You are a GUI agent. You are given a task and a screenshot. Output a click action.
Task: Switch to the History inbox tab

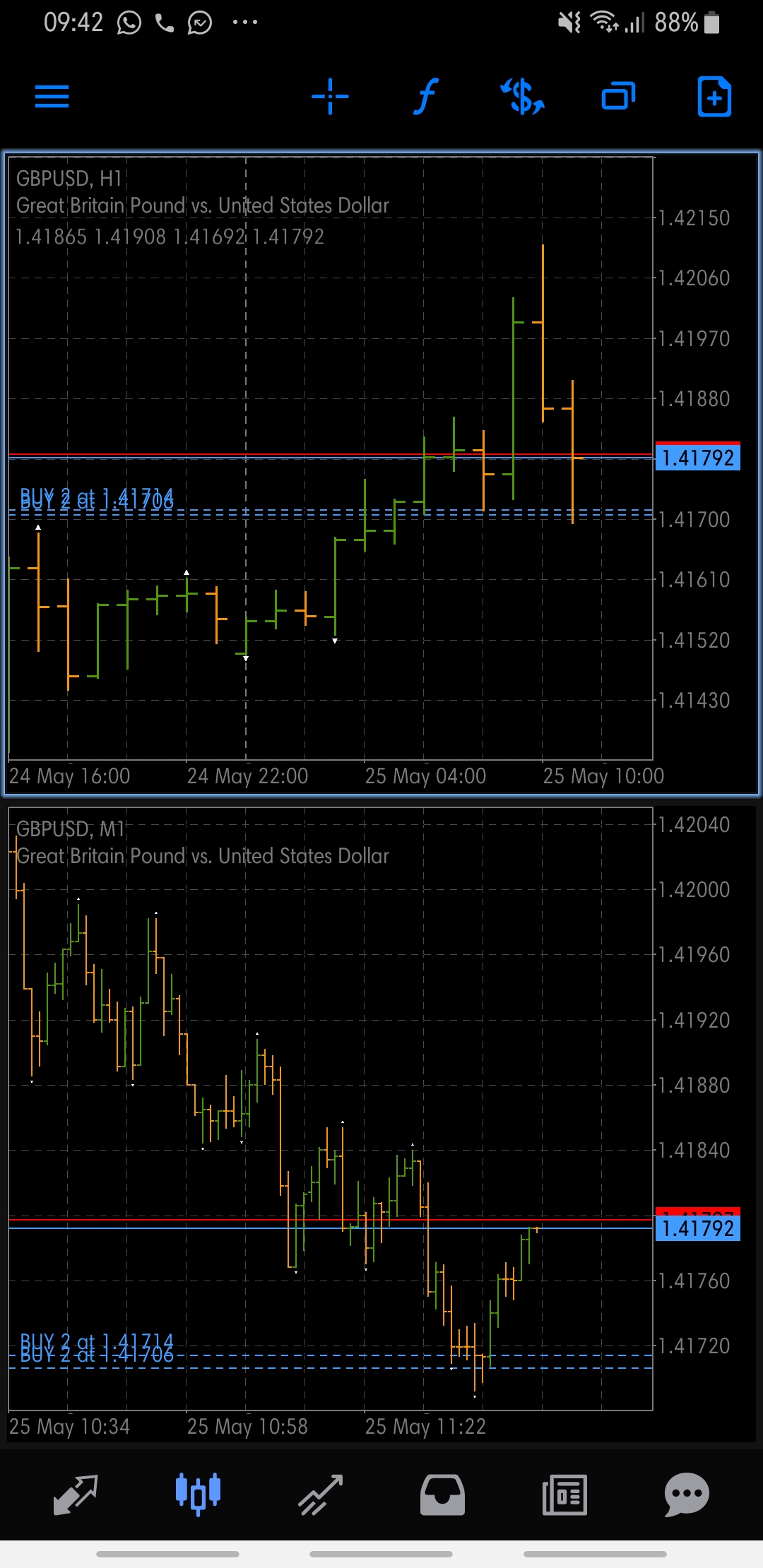tap(442, 1494)
